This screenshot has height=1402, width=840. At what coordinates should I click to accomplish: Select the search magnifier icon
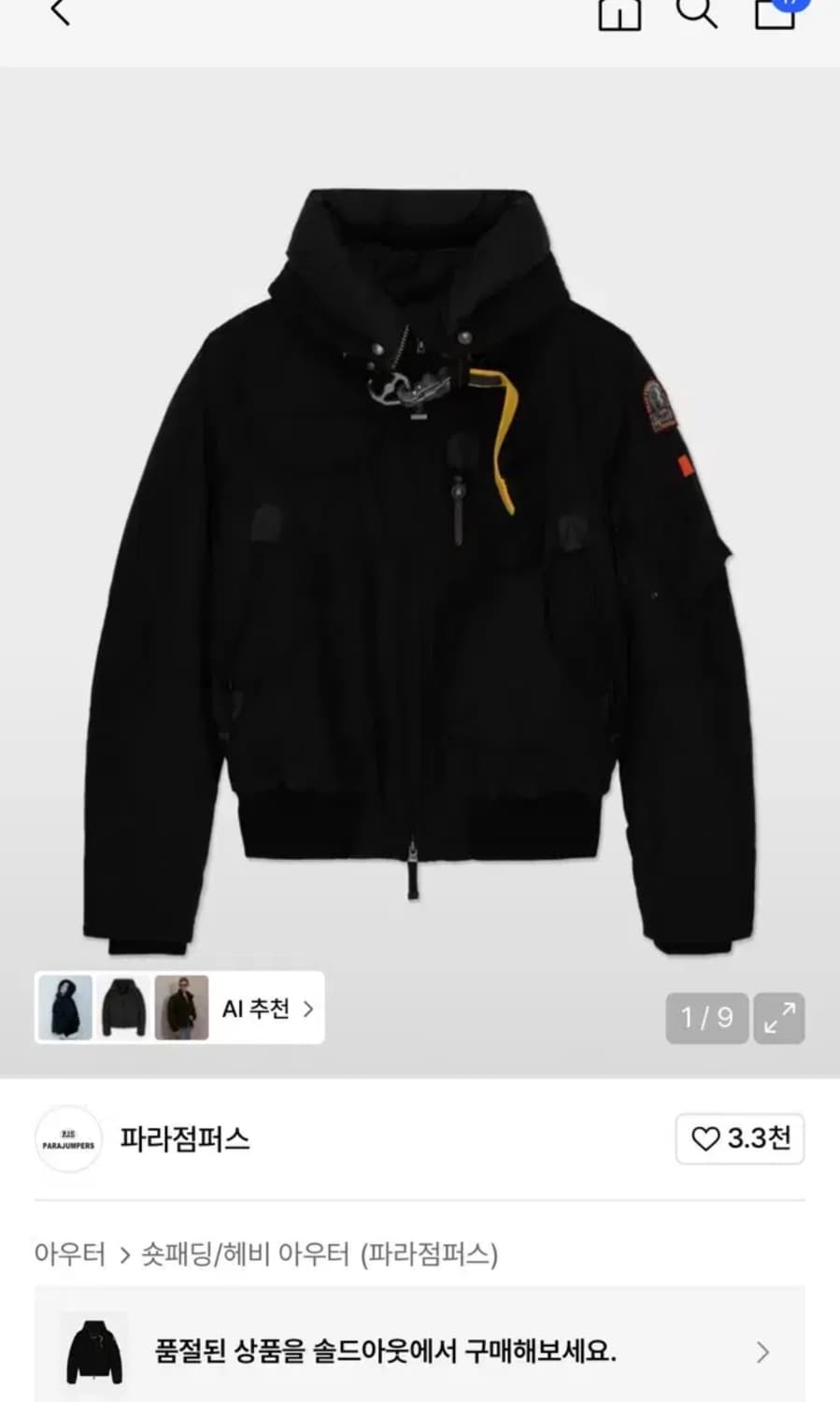[695, 14]
